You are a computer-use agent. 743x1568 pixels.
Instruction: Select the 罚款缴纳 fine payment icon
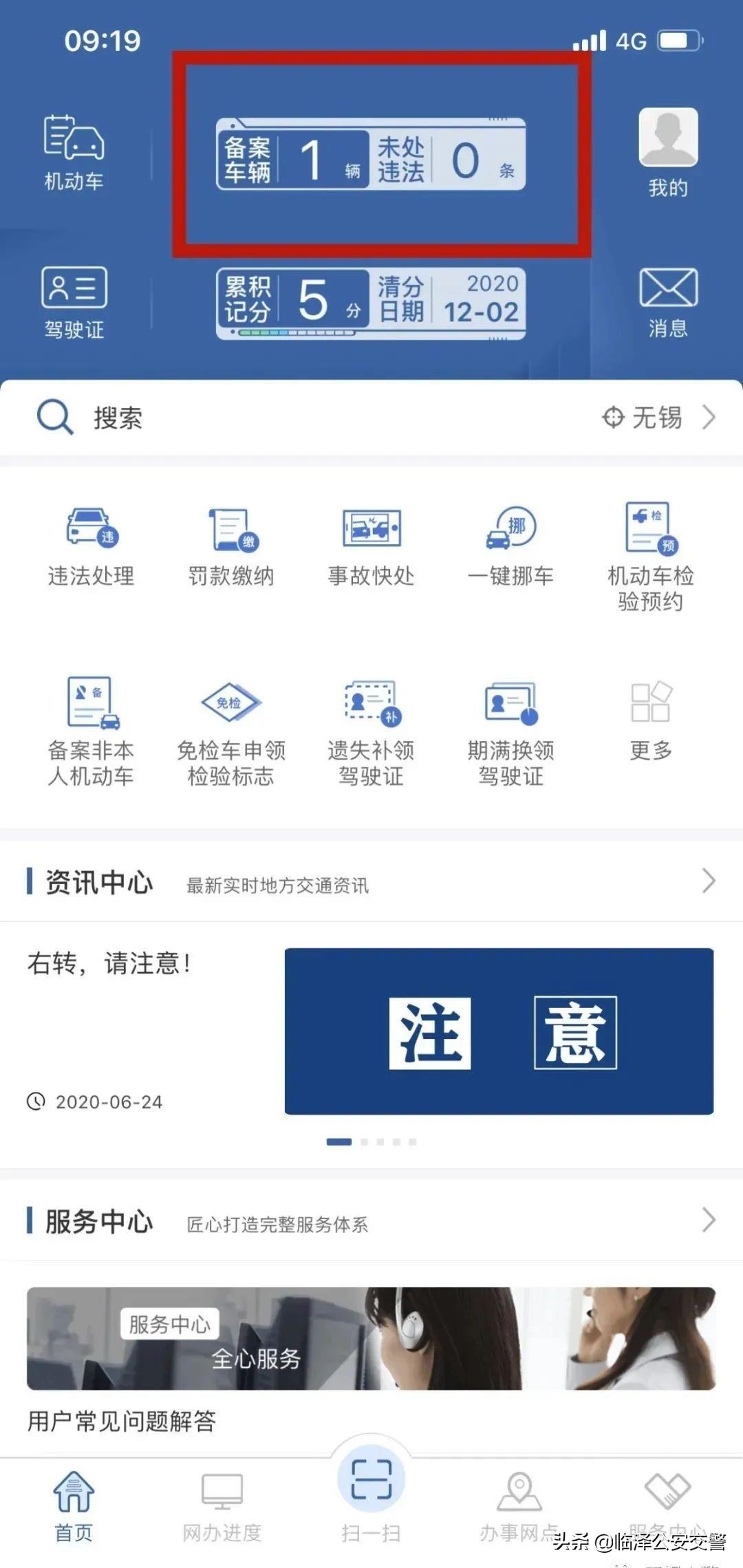[x=231, y=544]
